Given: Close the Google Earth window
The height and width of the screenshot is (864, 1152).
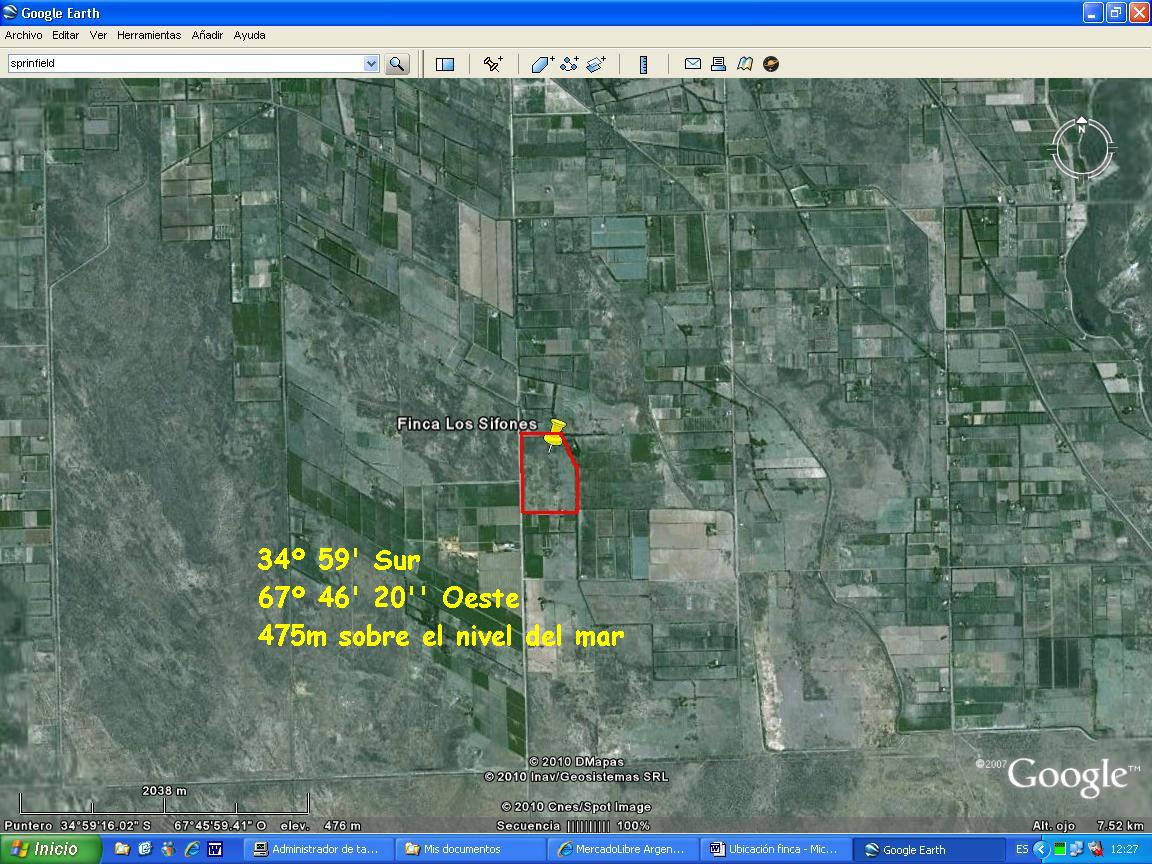Looking at the screenshot, I should [1139, 12].
